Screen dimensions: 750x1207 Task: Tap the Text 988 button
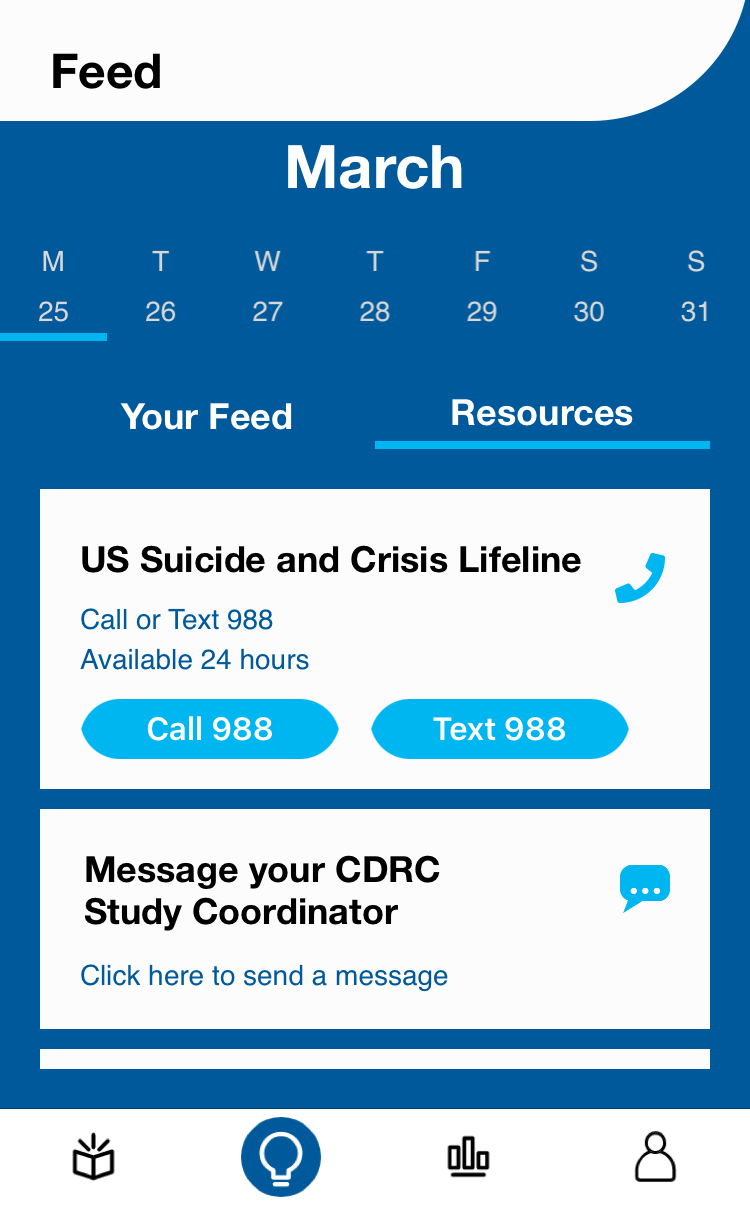(500, 729)
